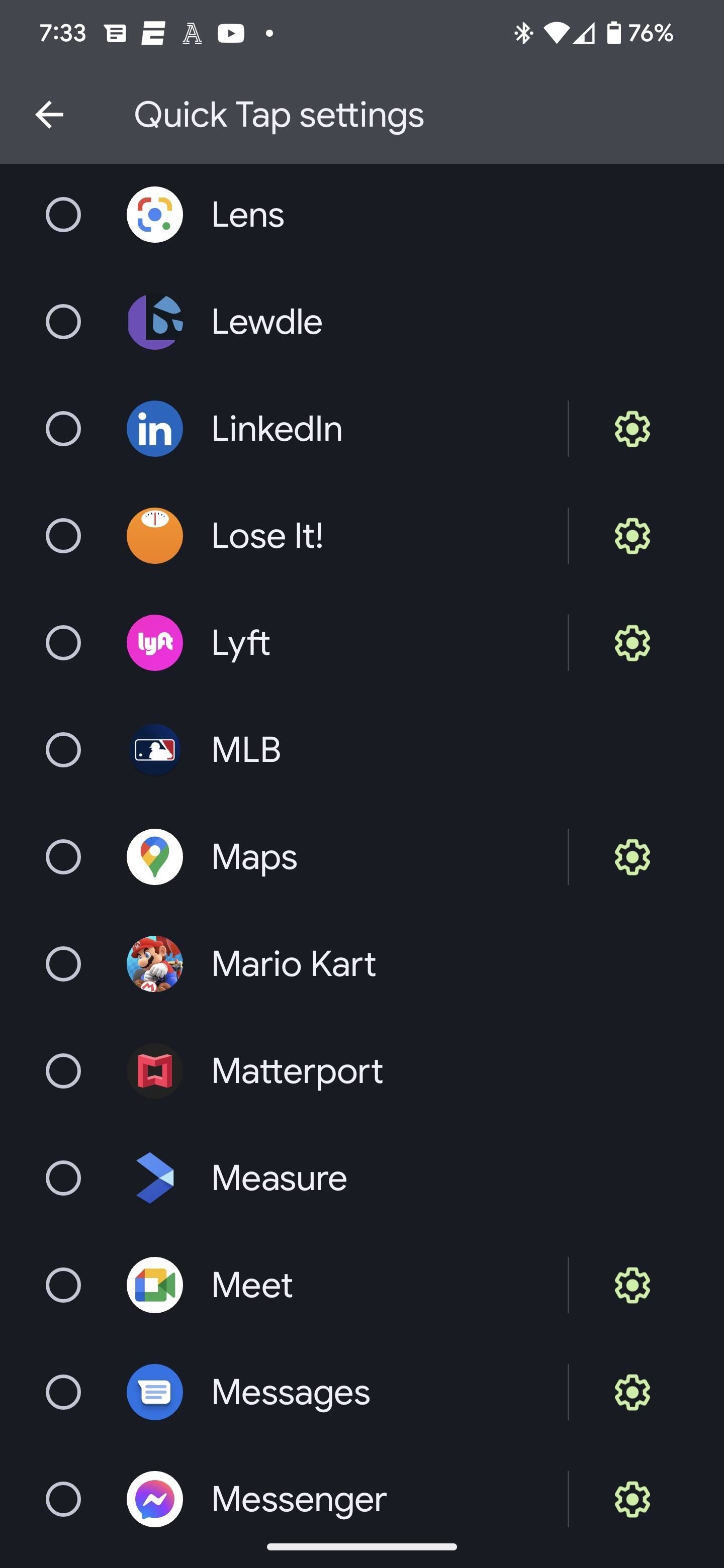Select Mario Kart option
Viewport: 724px width, 1568px height.
coord(63,963)
